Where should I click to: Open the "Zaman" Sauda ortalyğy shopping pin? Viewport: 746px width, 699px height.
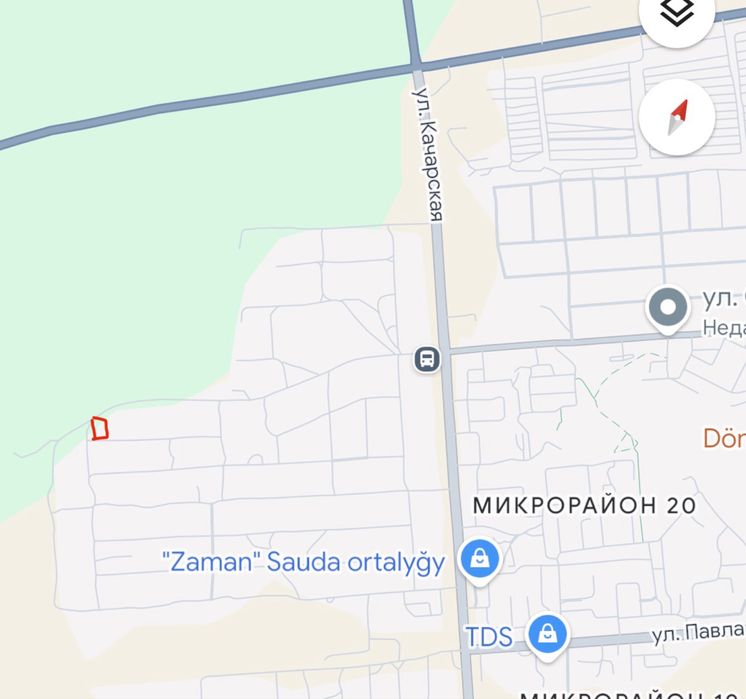tap(480, 559)
